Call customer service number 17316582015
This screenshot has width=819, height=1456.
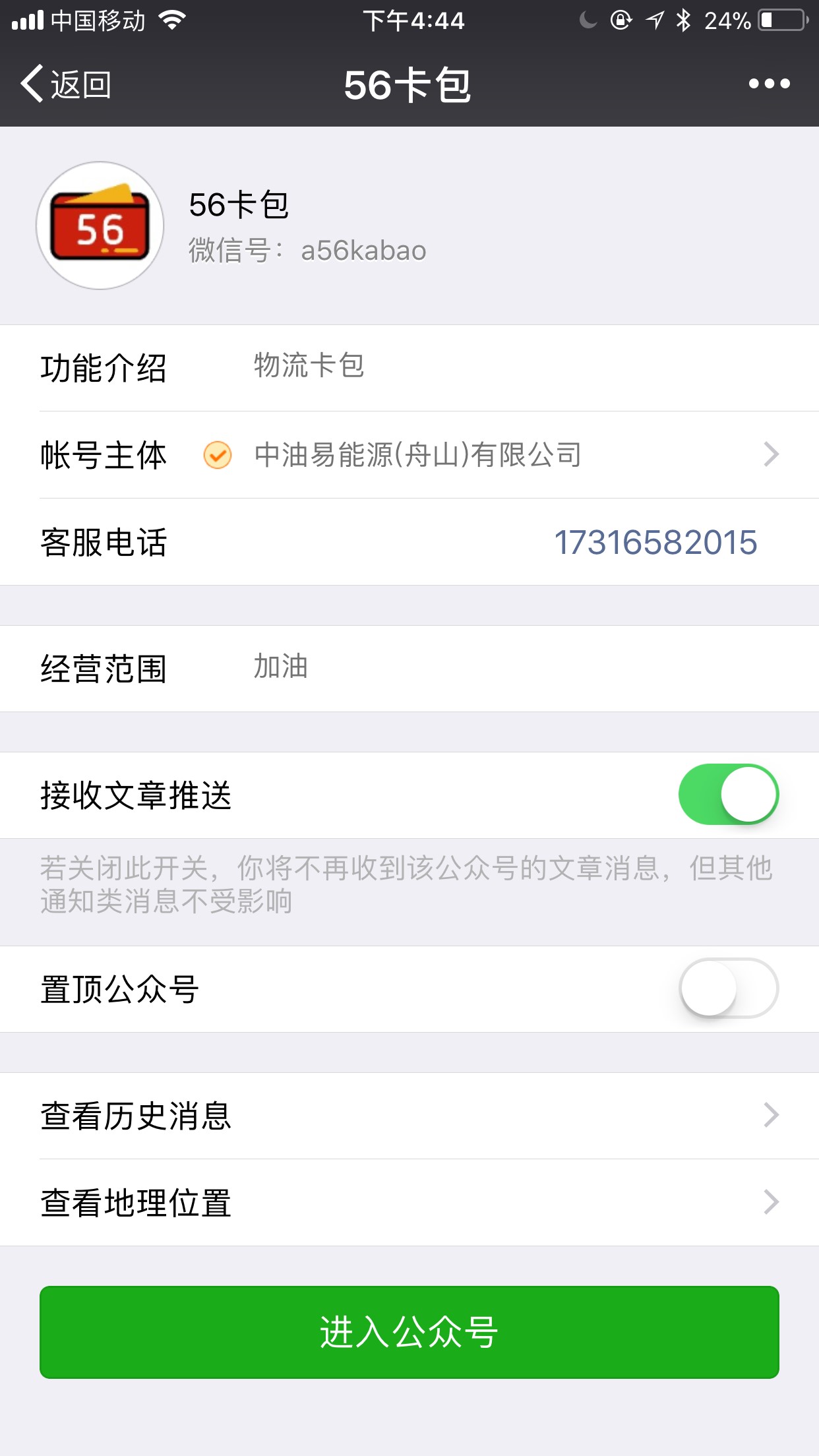click(x=655, y=543)
